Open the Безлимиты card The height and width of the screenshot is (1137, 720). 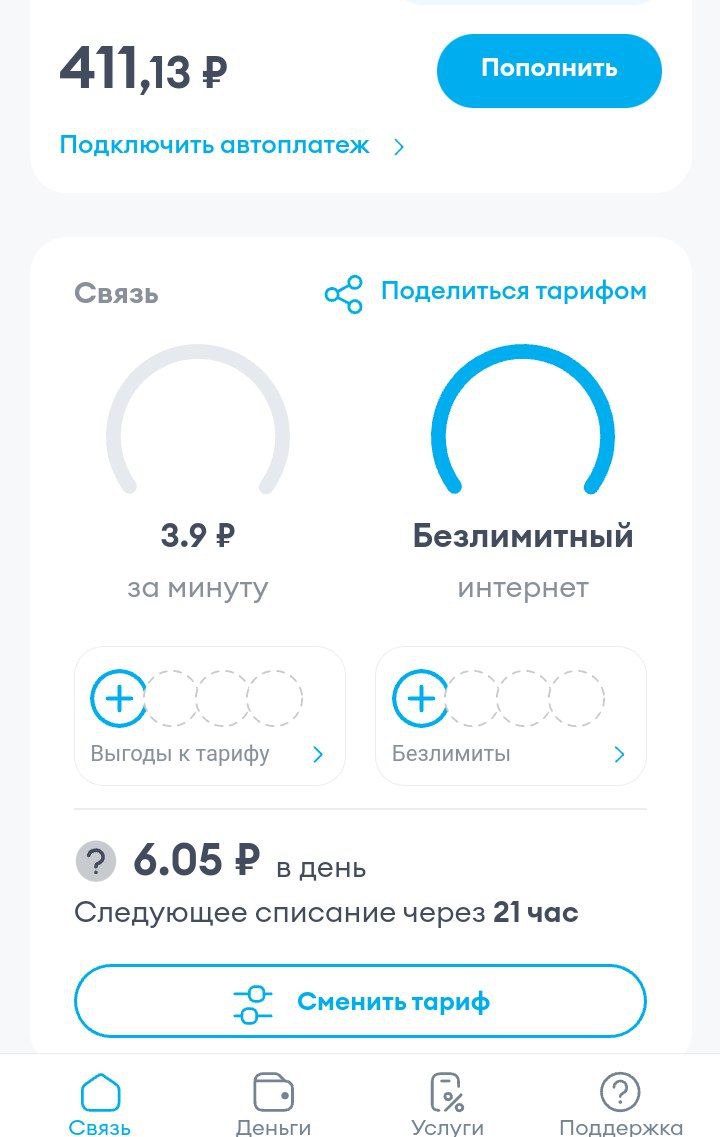click(x=510, y=716)
